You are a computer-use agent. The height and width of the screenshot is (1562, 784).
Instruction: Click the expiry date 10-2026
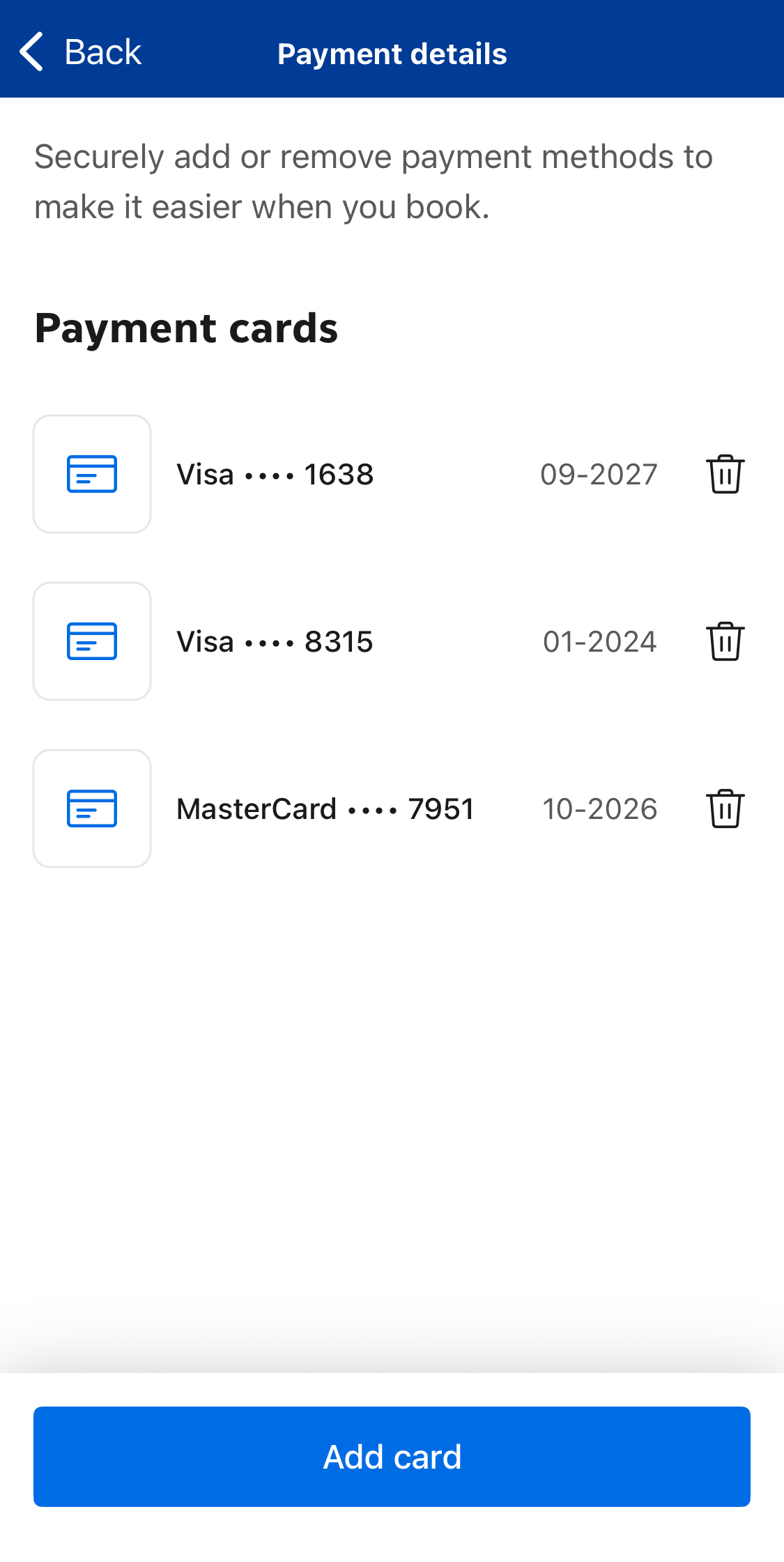click(x=599, y=808)
